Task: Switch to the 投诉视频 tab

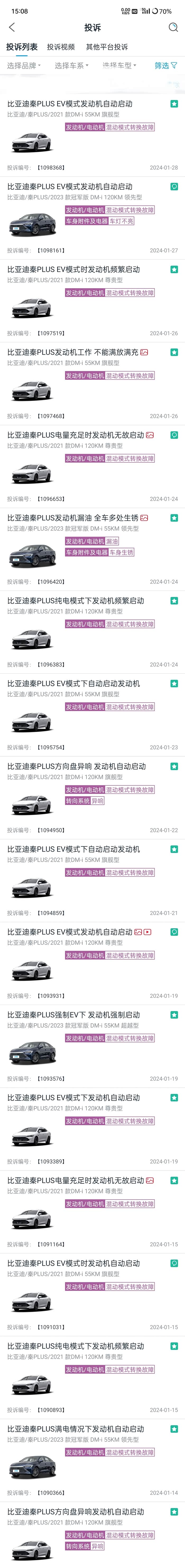Action: tap(61, 47)
